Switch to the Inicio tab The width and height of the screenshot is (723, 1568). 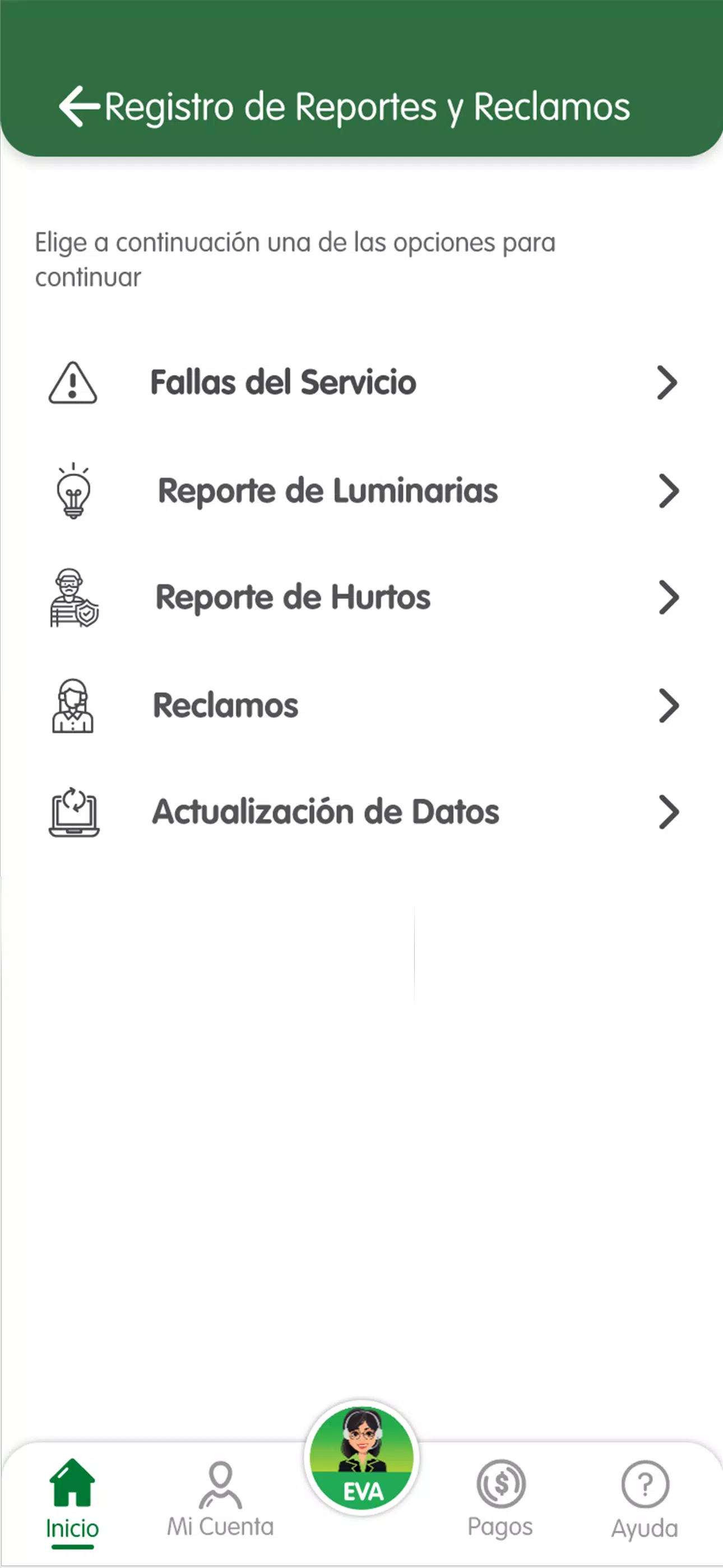[72, 1500]
